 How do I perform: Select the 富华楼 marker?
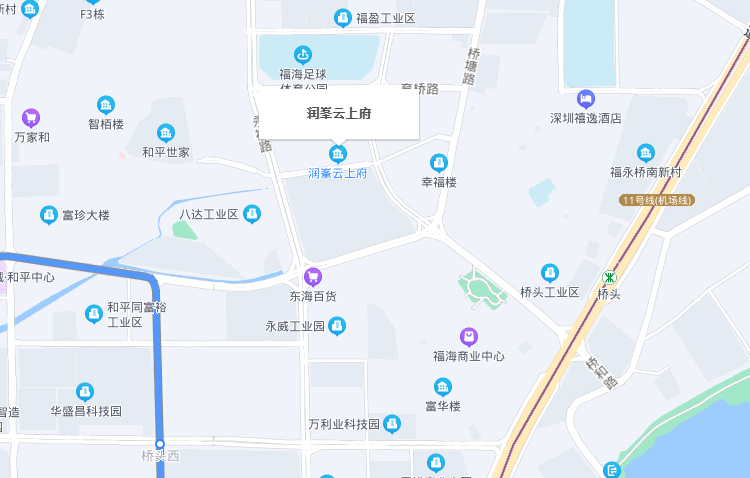pyautogui.click(x=443, y=387)
